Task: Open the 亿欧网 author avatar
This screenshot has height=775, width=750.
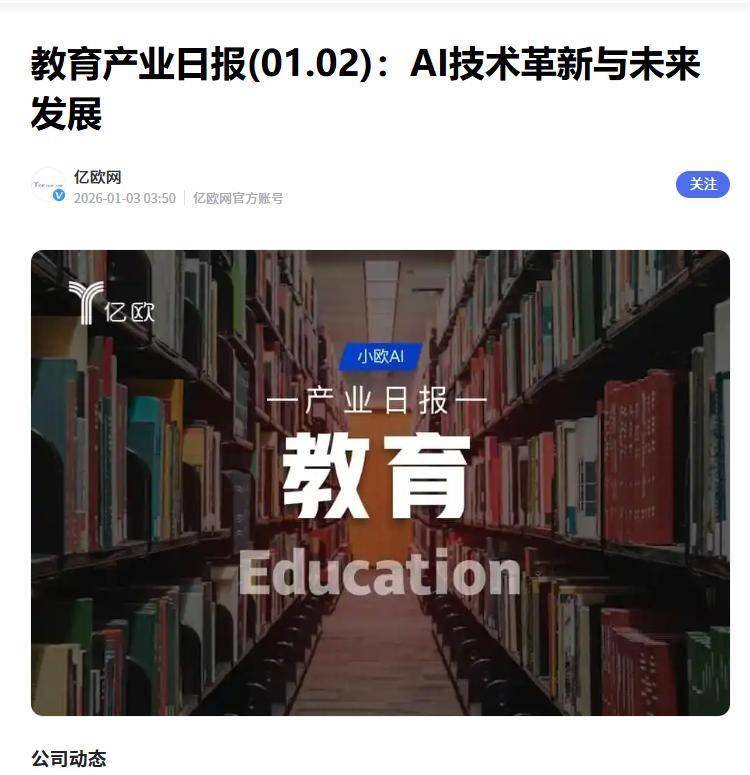Action: (x=48, y=185)
